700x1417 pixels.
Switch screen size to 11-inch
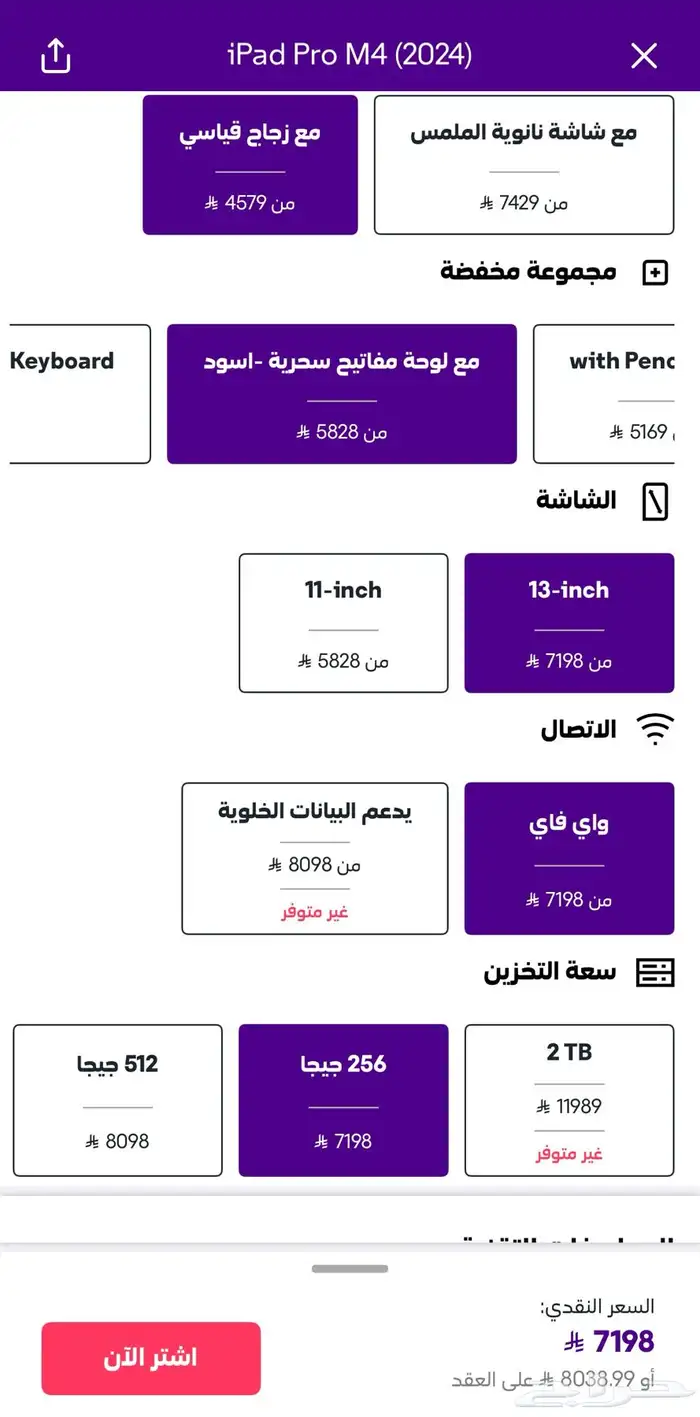point(343,622)
